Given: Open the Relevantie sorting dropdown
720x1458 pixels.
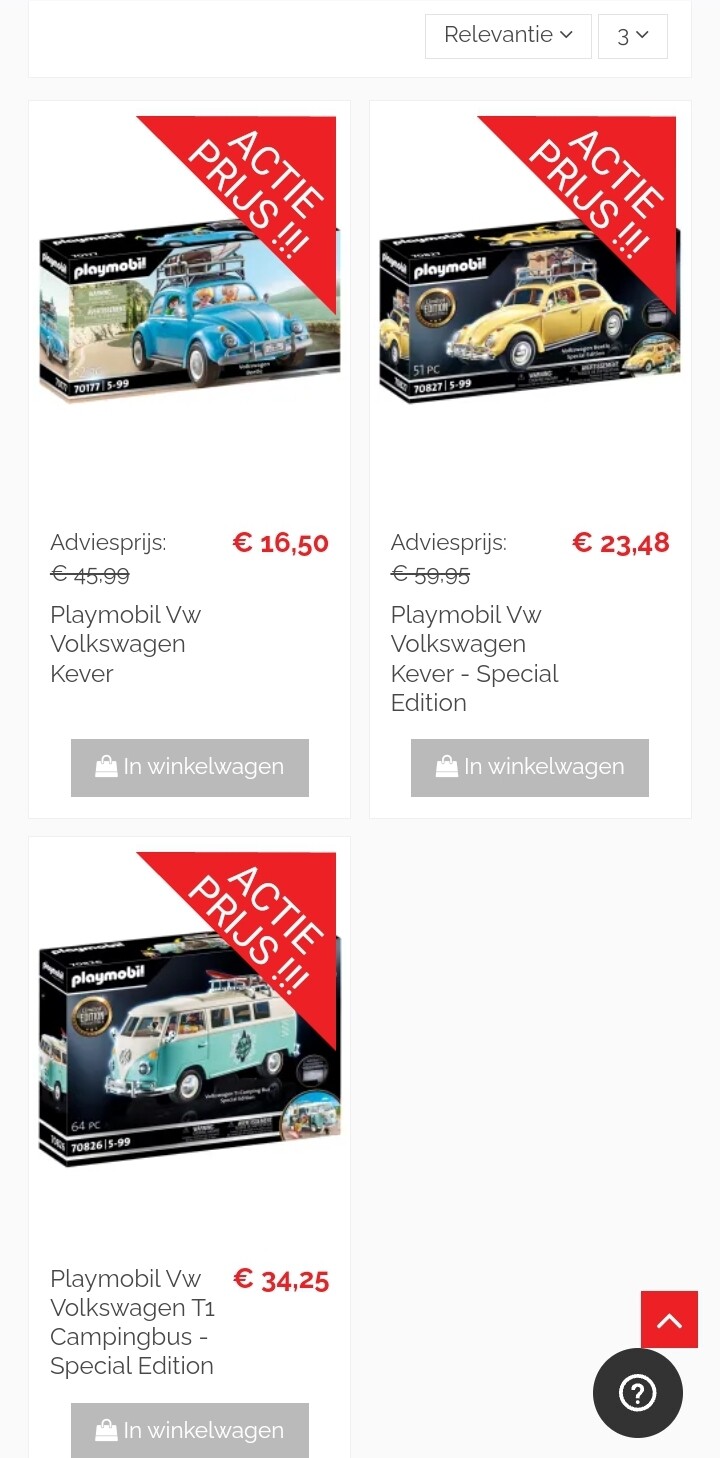Looking at the screenshot, I should coord(508,35).
